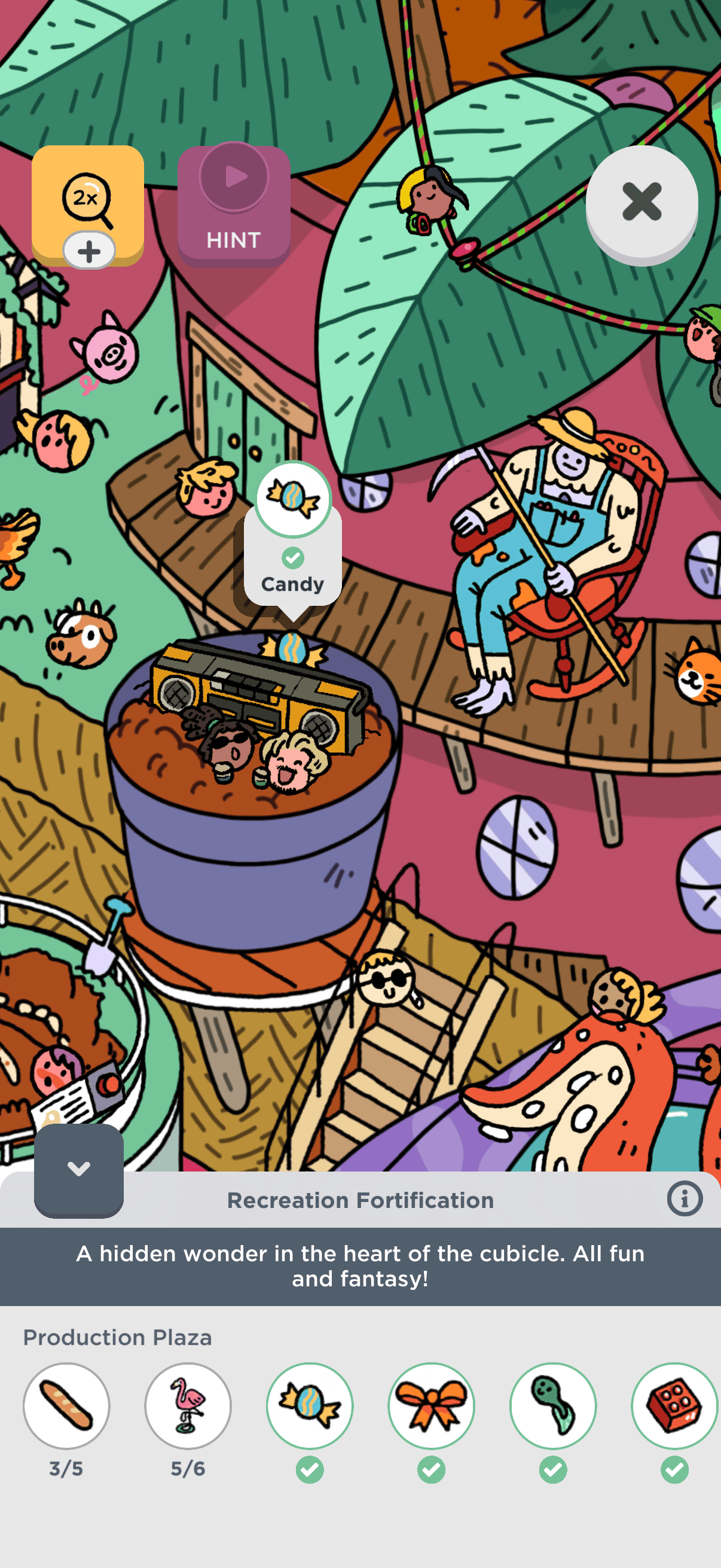The image size is (721, 1568).
Task: Select the baguette item (3/5)
Action: point(66,1405)
